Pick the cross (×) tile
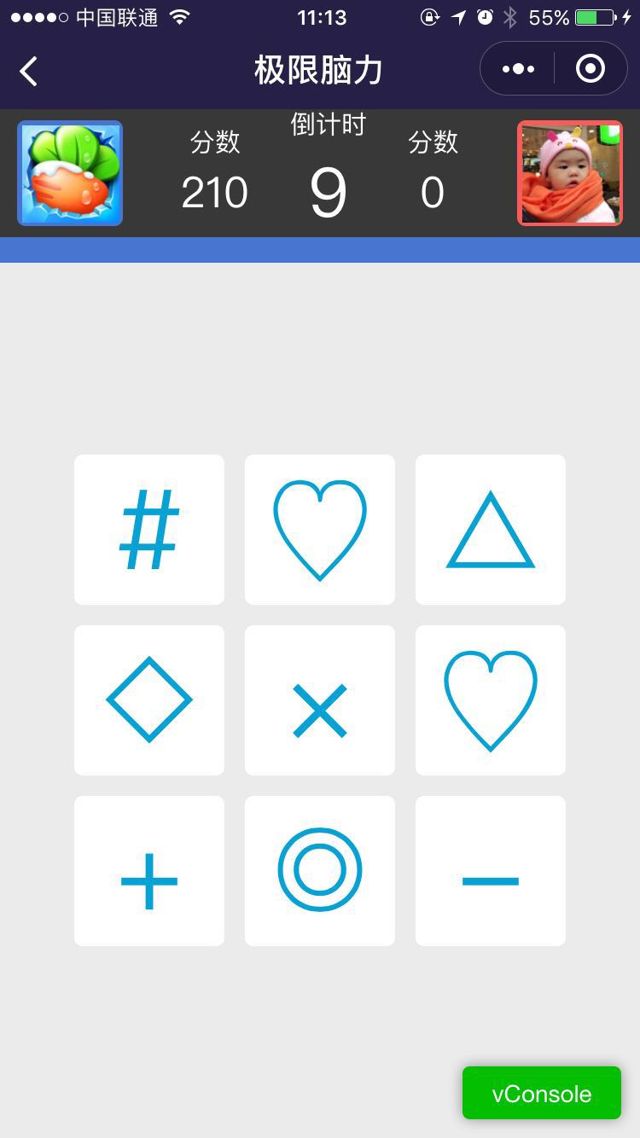This screenshot has height=1138, width=640. tap(320, 700)
